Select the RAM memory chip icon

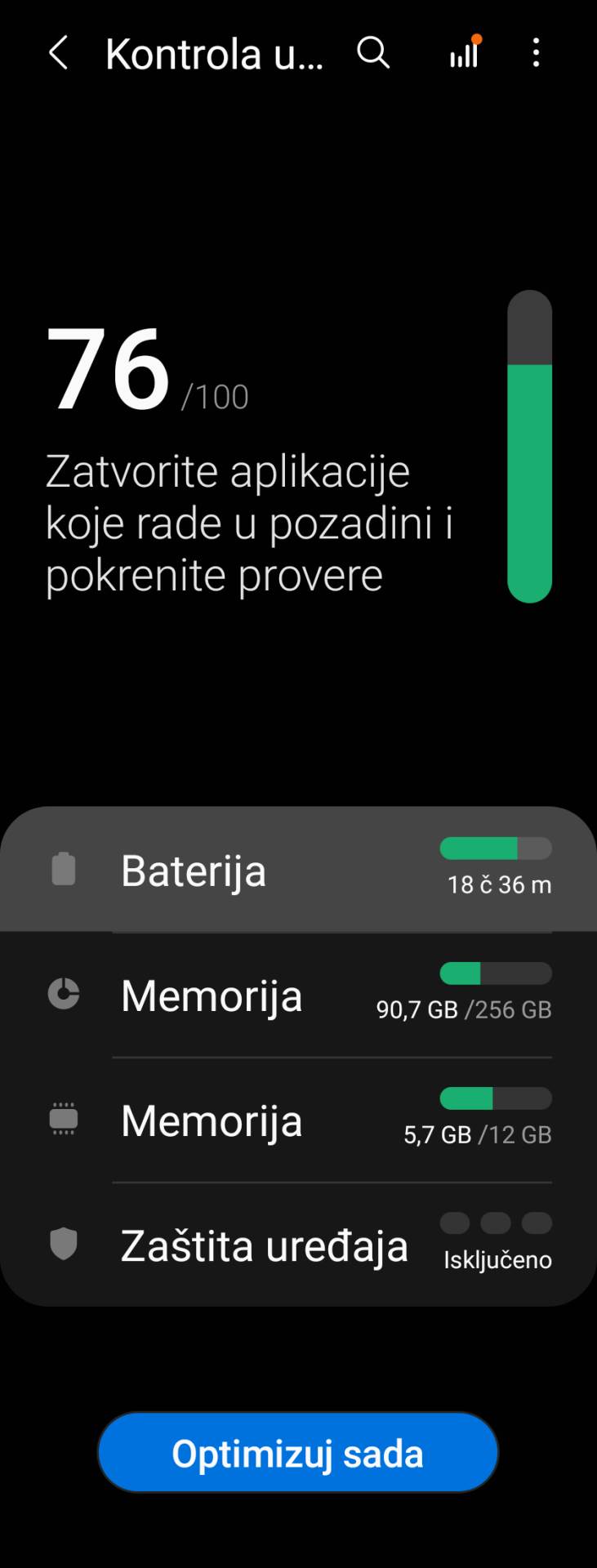point(63,1120)
